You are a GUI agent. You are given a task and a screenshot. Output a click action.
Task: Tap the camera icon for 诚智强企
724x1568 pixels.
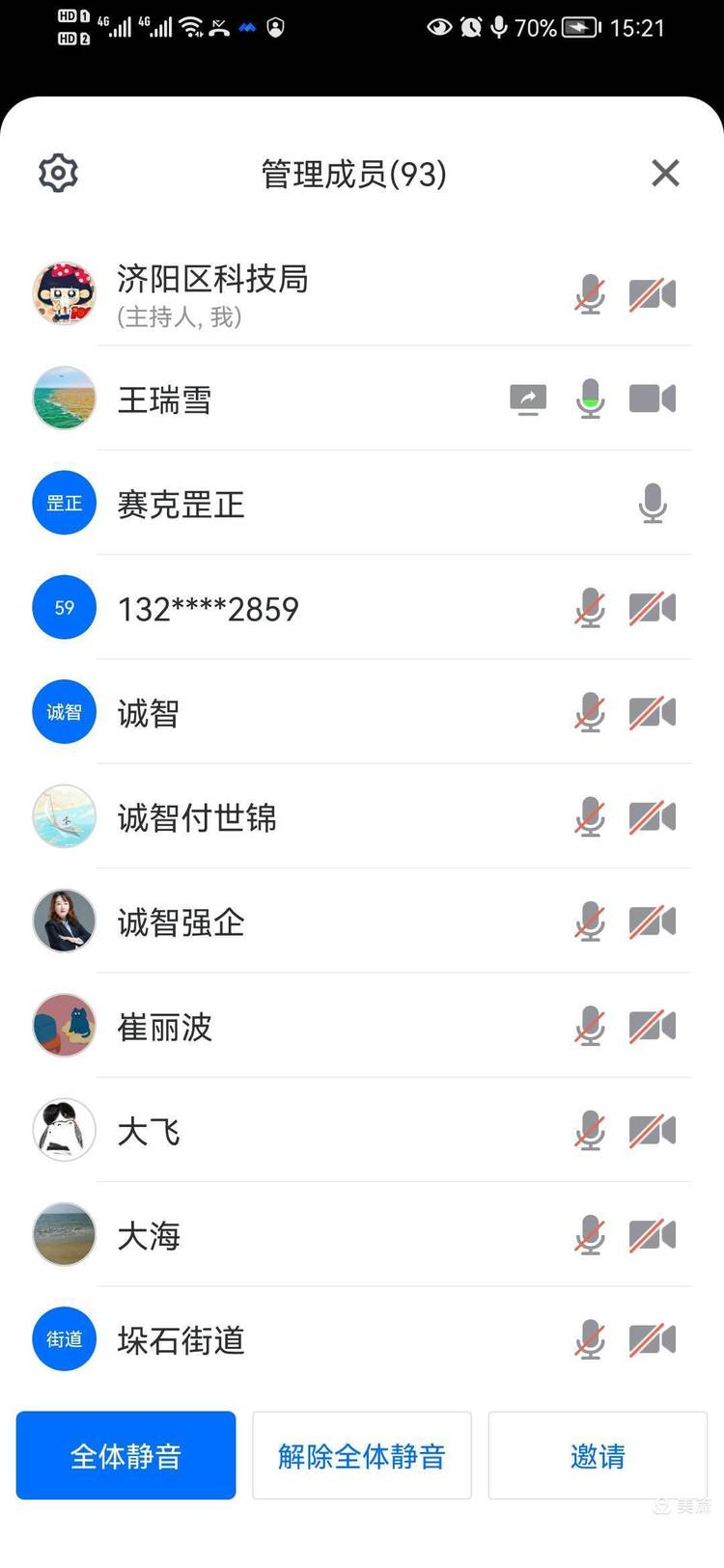coord(653,922)
